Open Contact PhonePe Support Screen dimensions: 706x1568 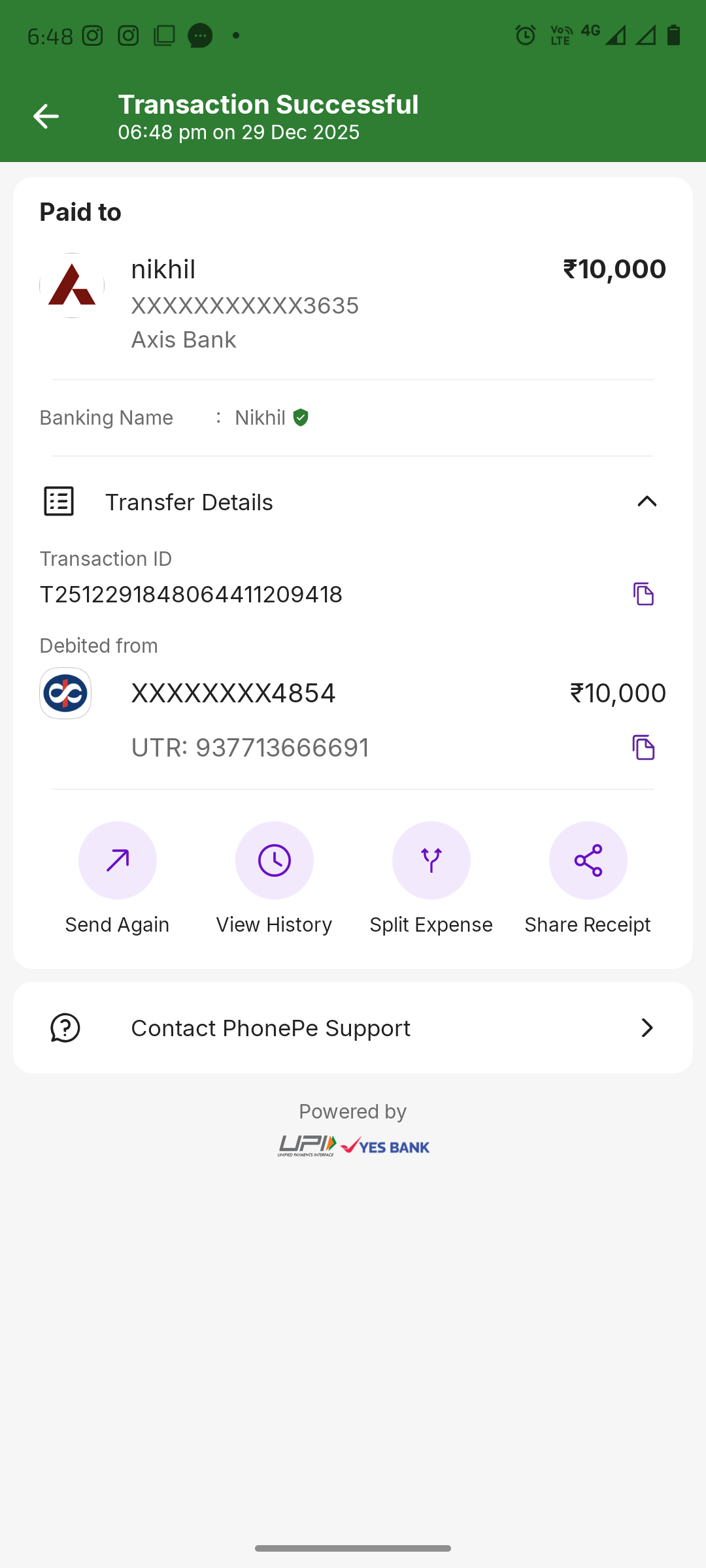(x=353, y=1028)
